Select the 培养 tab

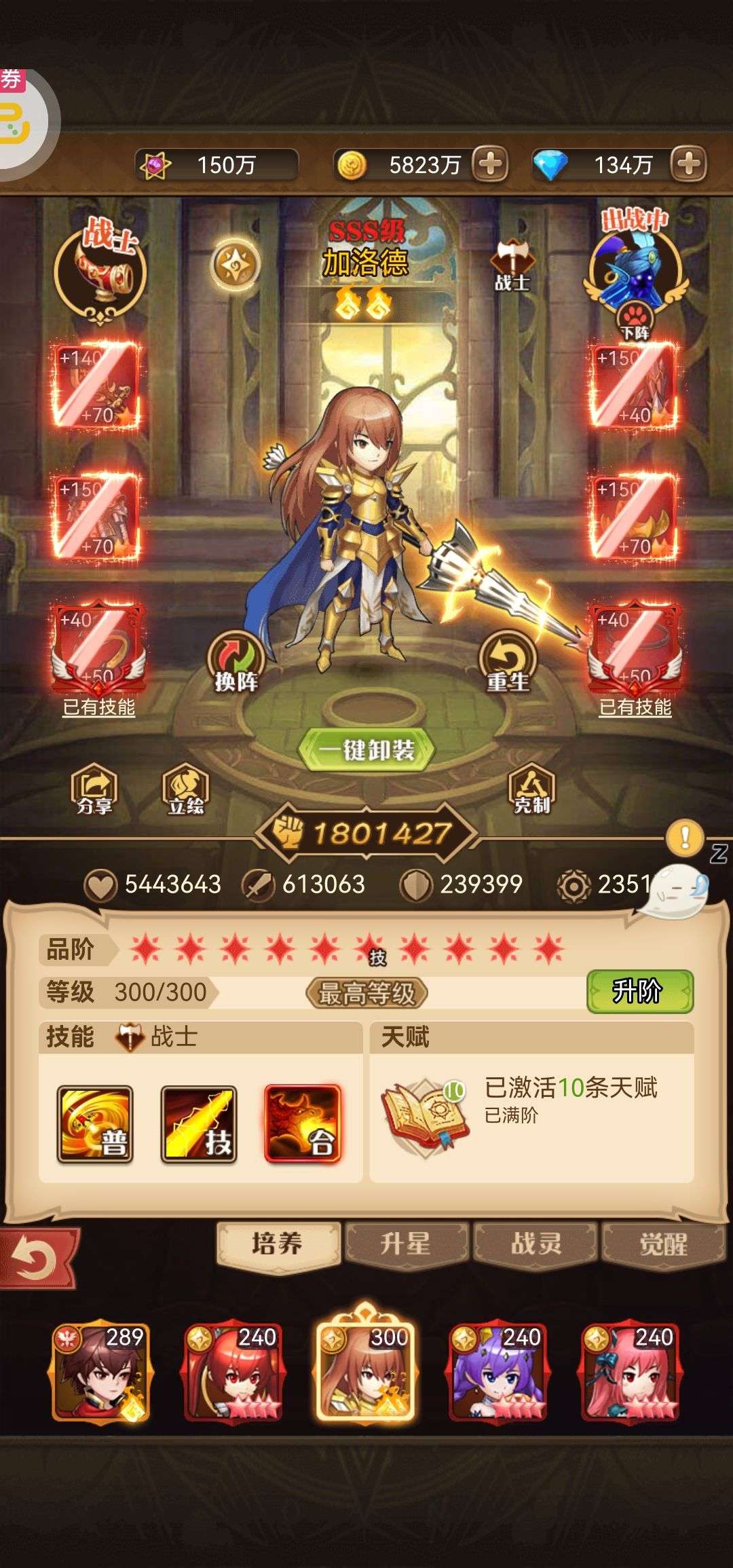[x=278, y=1244]
